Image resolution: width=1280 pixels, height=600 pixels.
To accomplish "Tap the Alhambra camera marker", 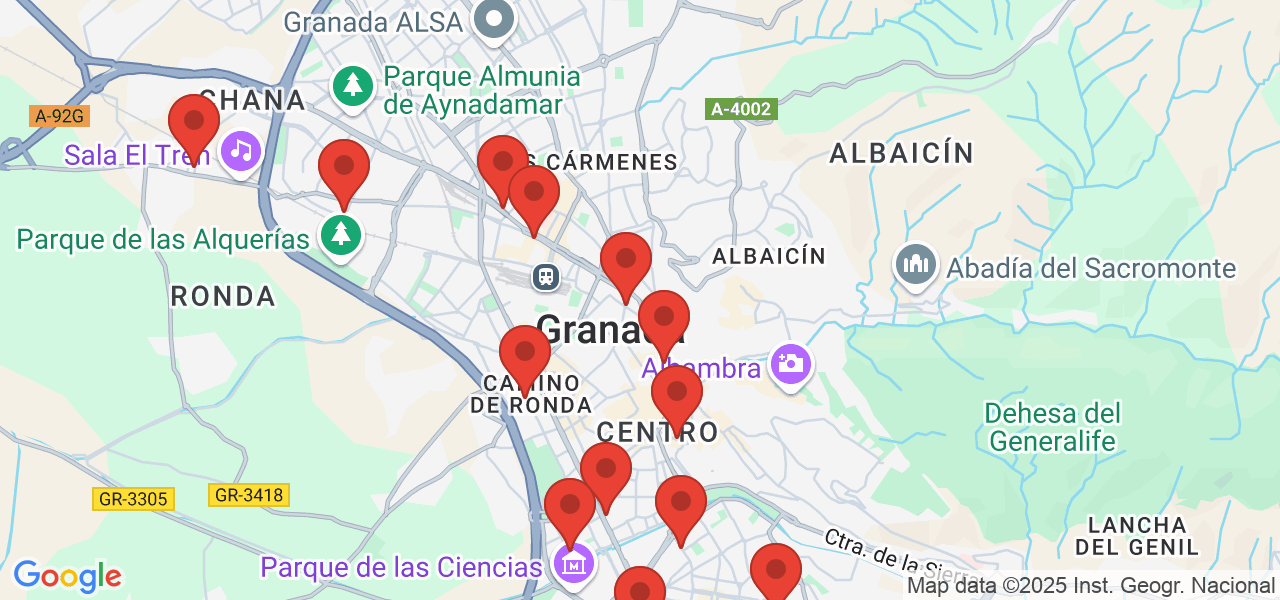I will (x=790, y=364).
